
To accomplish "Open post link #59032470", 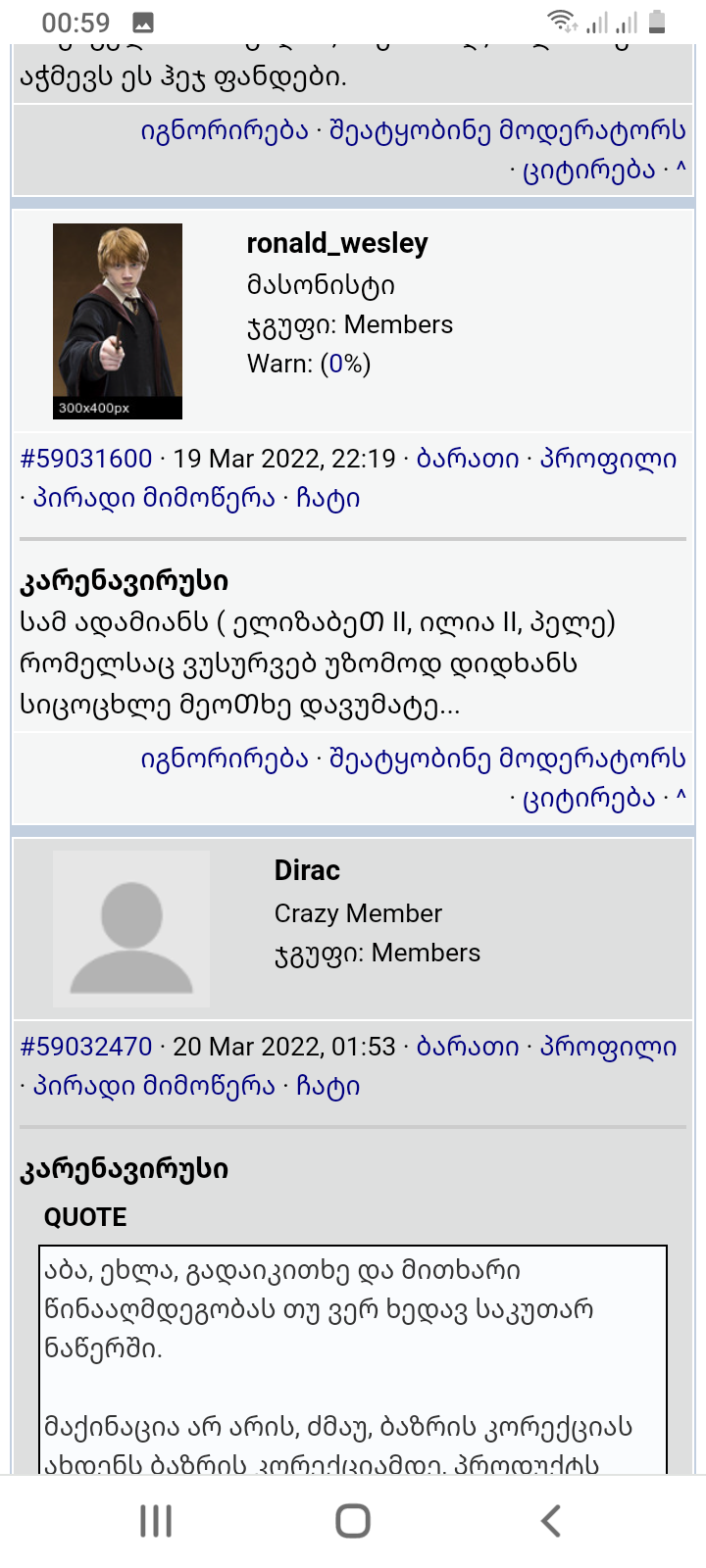I will pyautogui.click(x=86, y=1047).
